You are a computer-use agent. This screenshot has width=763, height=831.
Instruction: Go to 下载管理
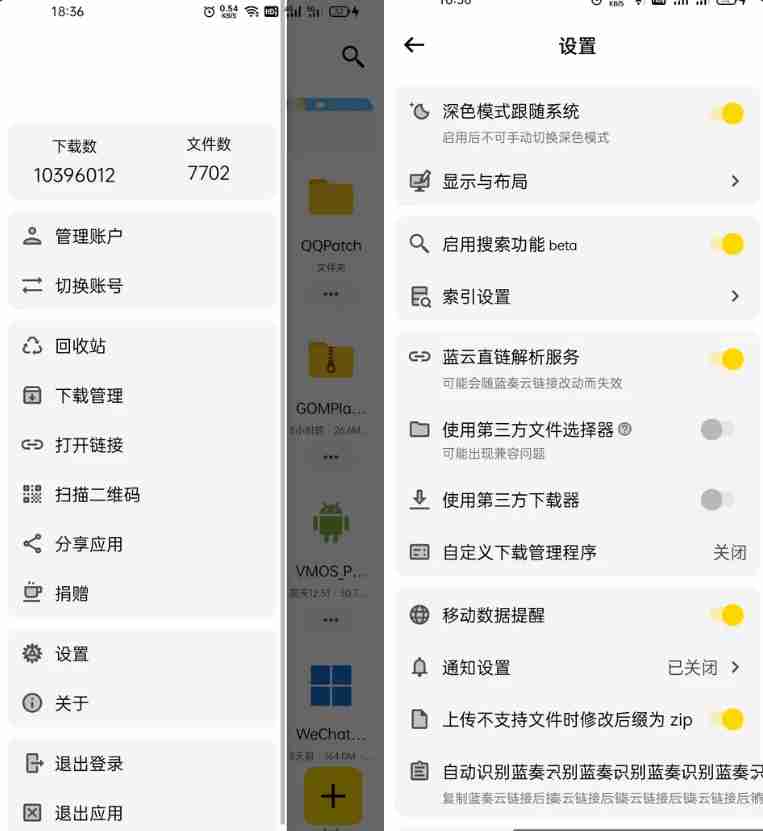[x=88, y=396]
